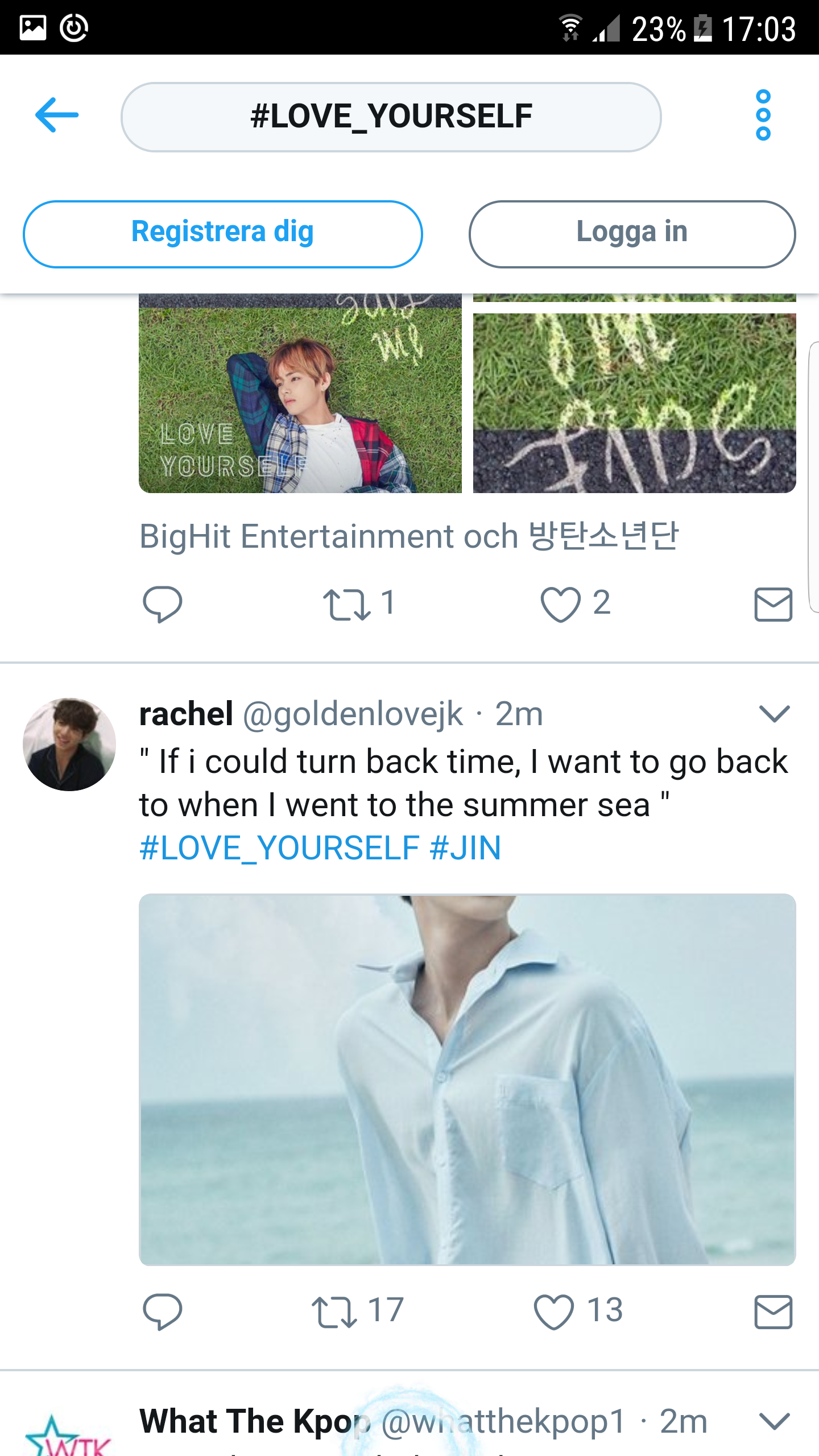View the photo in rachel's tweet

pyautogui.click(x=467, y=1079)
